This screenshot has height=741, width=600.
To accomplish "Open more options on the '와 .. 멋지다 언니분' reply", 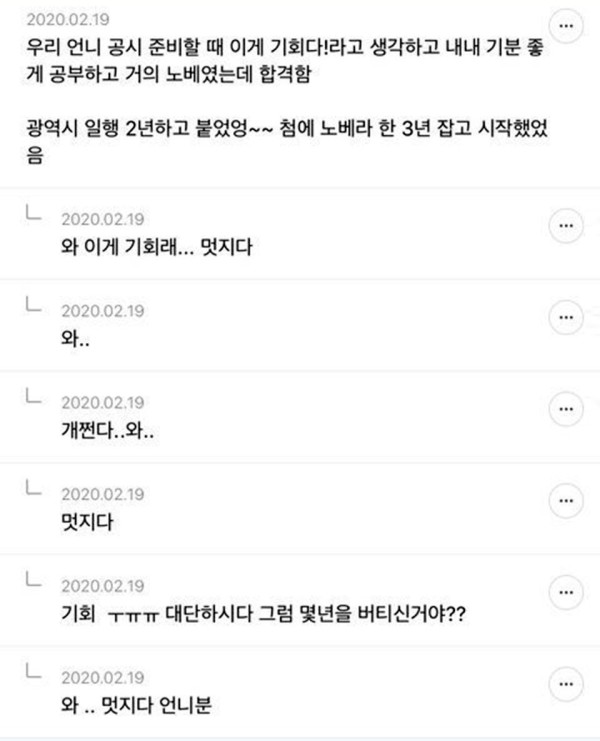I will tap(568, 683).
